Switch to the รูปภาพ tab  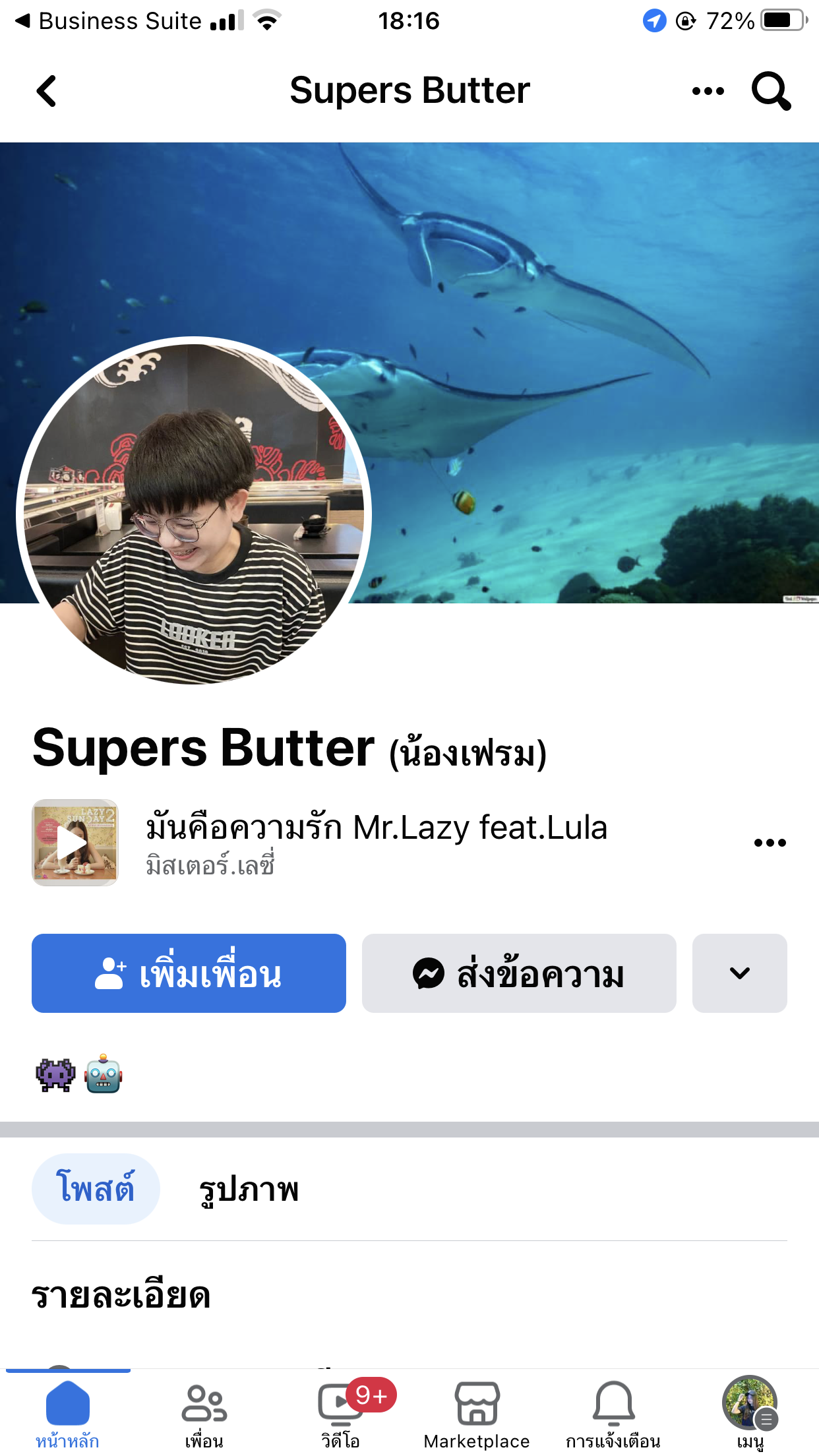coord(249,1188)
